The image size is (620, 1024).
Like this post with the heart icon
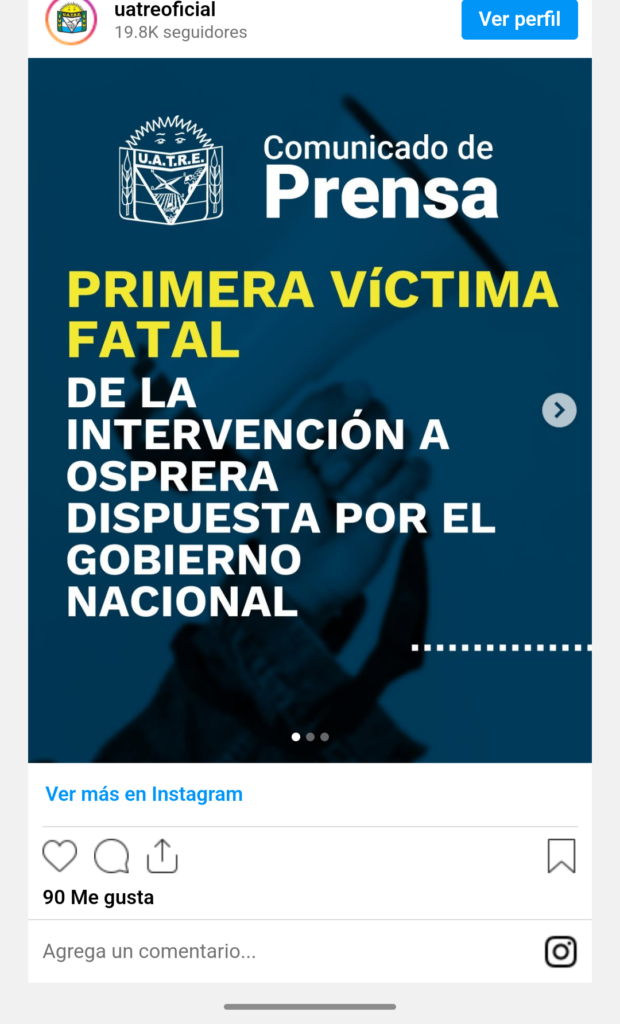[x=60, y=856]
